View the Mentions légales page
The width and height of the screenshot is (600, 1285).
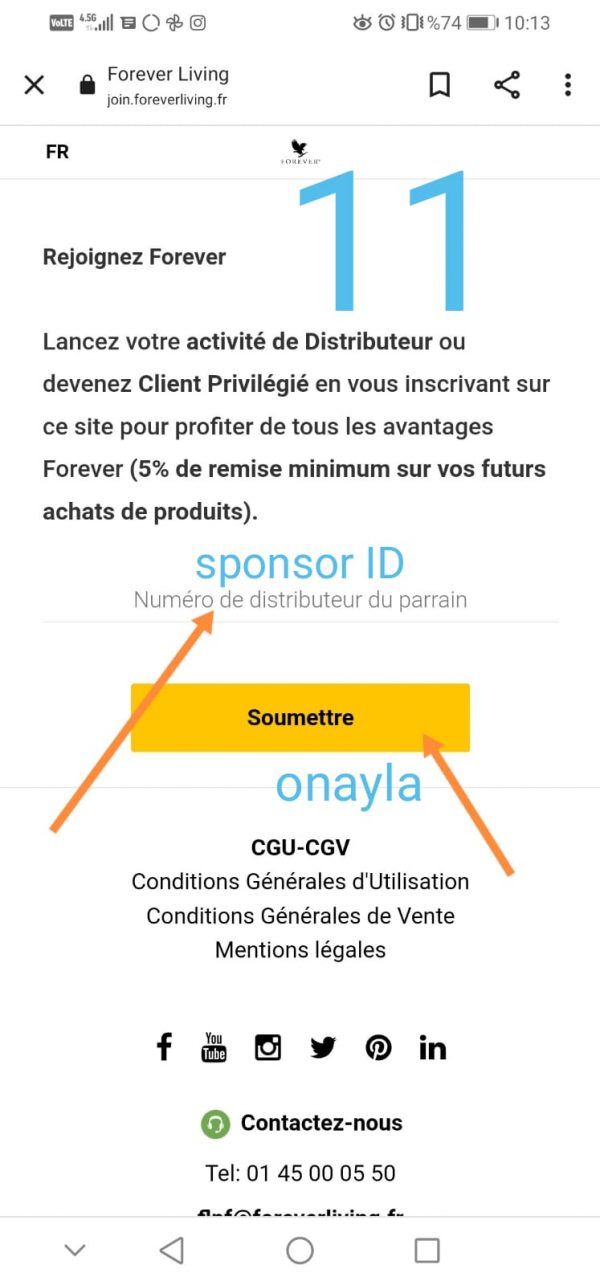click(x=300, y=950)
